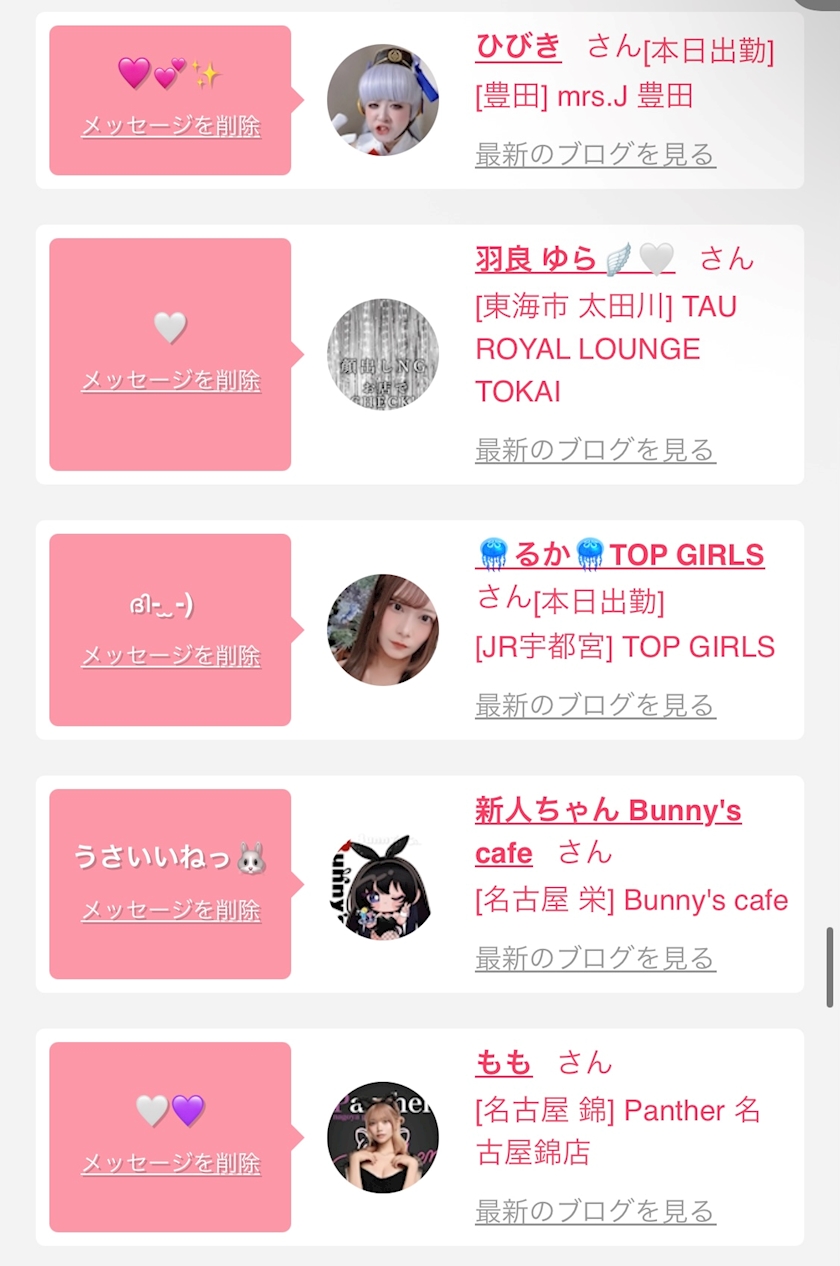840x1266 pixels.
Task: Delete the うさいいねっ message
Action: [171, 911]
